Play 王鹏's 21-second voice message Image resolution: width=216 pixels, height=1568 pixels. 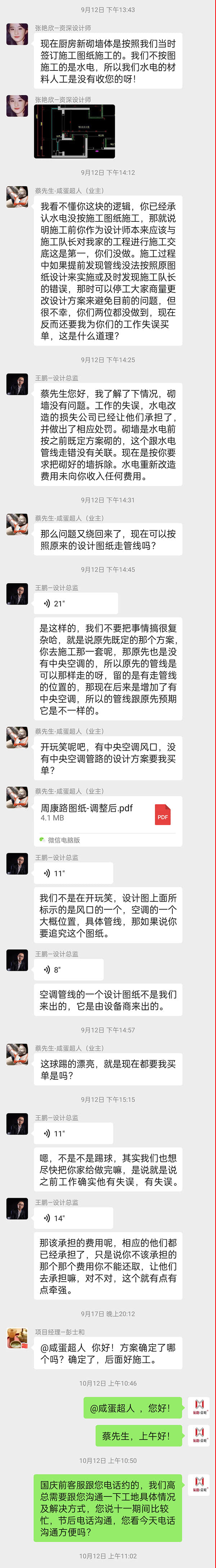tap(76, 603)
